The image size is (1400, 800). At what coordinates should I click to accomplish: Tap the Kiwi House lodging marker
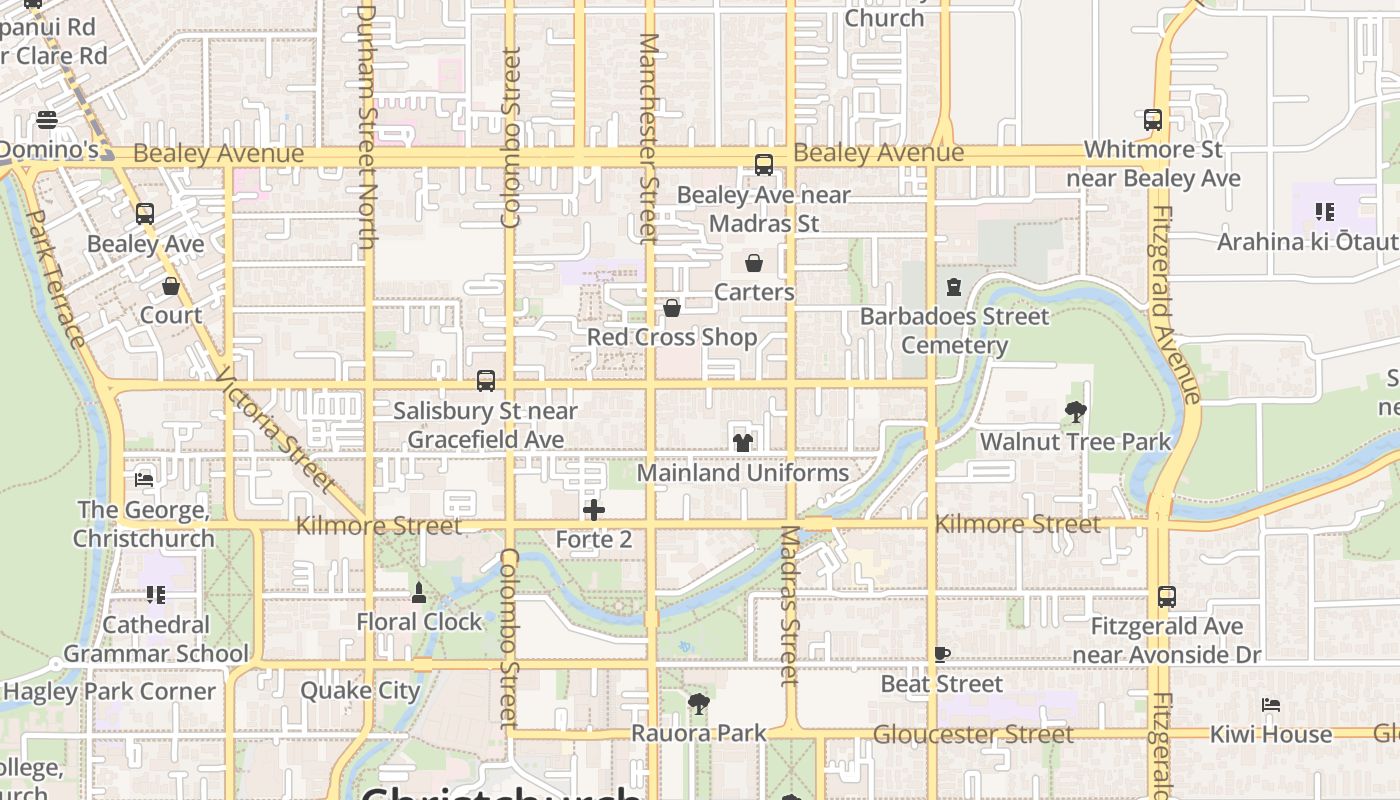1271,705
